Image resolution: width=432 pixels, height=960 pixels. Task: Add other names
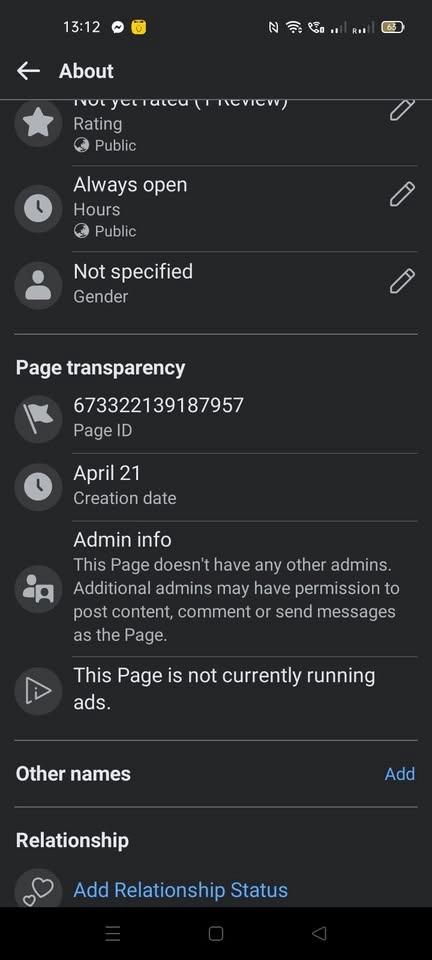tap(400, 774)
